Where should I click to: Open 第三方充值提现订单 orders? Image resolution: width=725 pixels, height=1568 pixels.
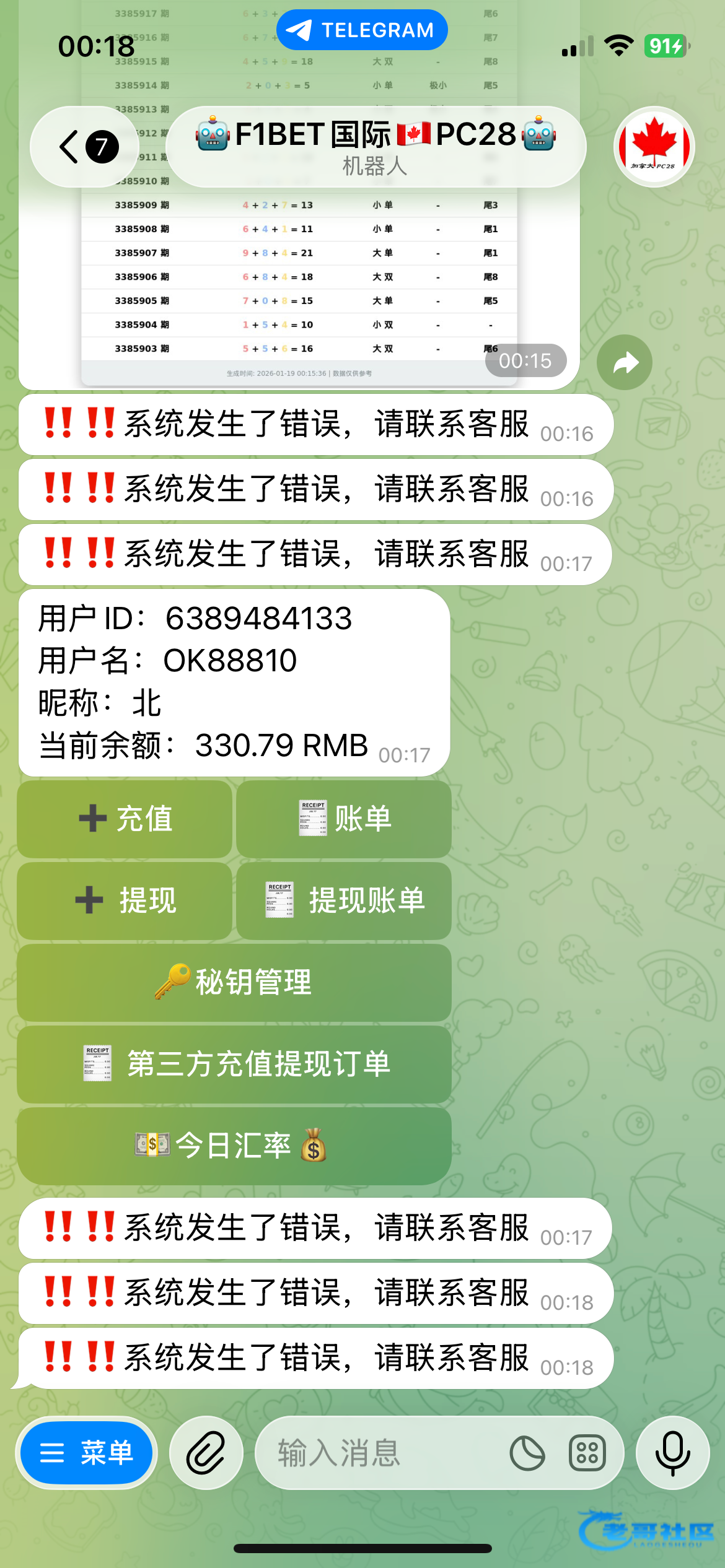[234, 1064]
